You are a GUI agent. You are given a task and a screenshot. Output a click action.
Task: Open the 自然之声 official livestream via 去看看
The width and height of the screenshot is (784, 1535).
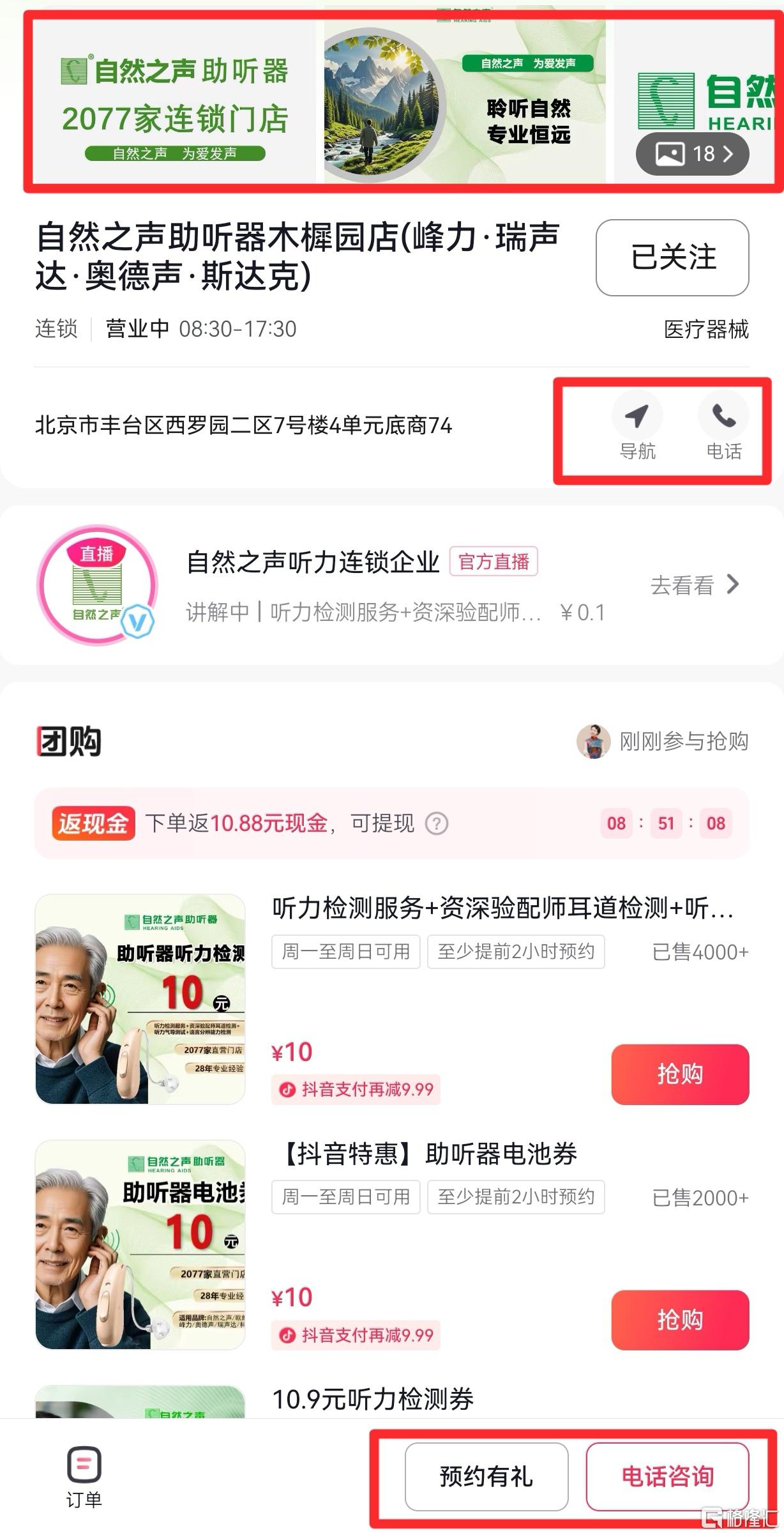click(x=694, y=584)
